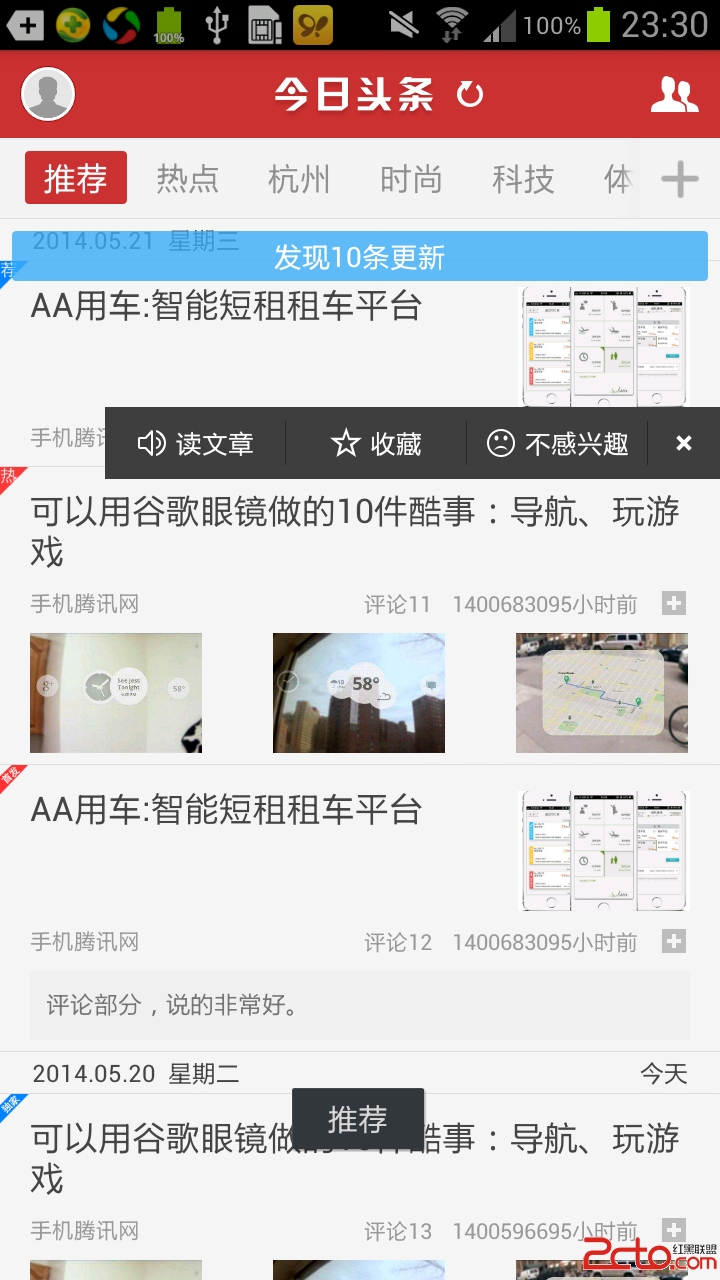Mark the article as 不感兴趣
Viewport: 720px width, 1280px height.
(x=558, y=443)
